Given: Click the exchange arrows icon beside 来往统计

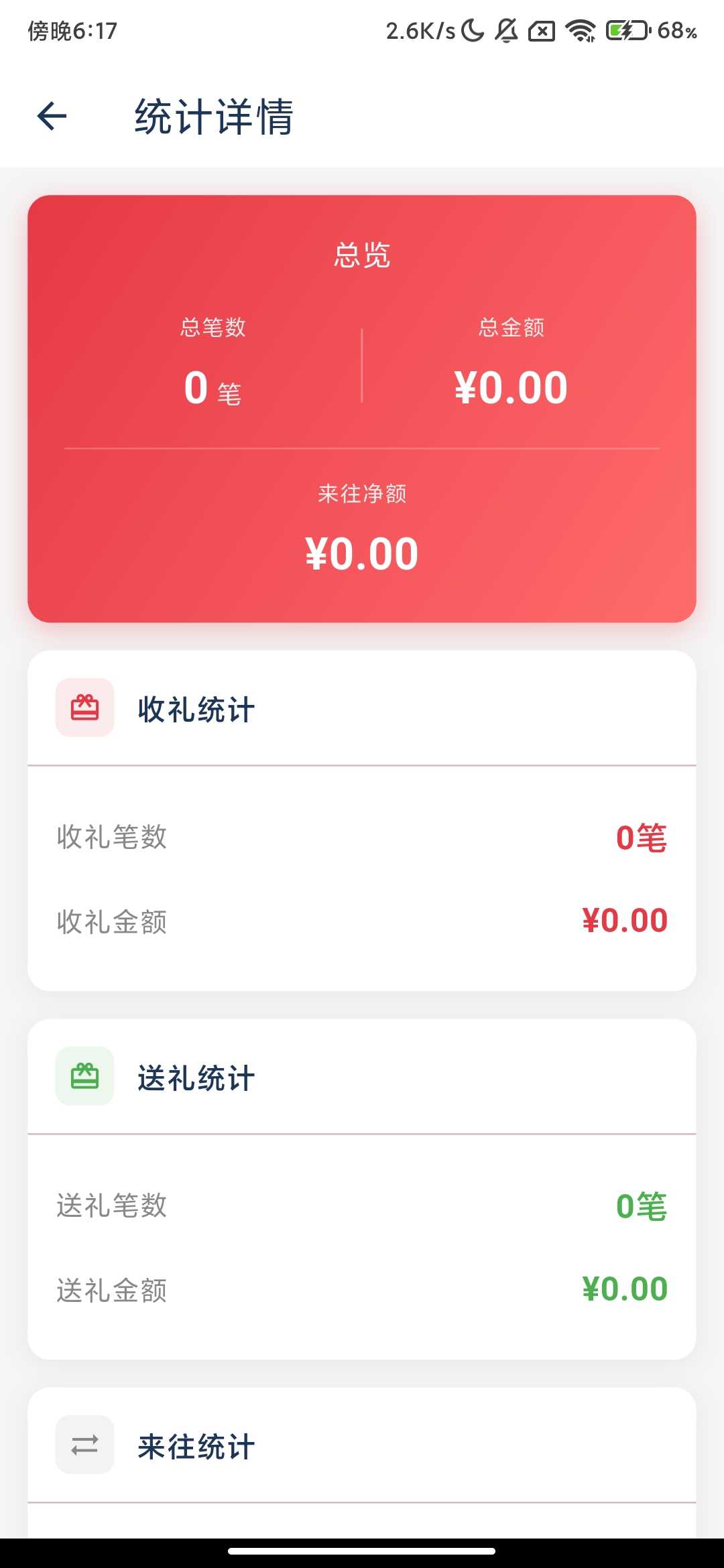Looking at the screenshot, I should coord(84,1445).
